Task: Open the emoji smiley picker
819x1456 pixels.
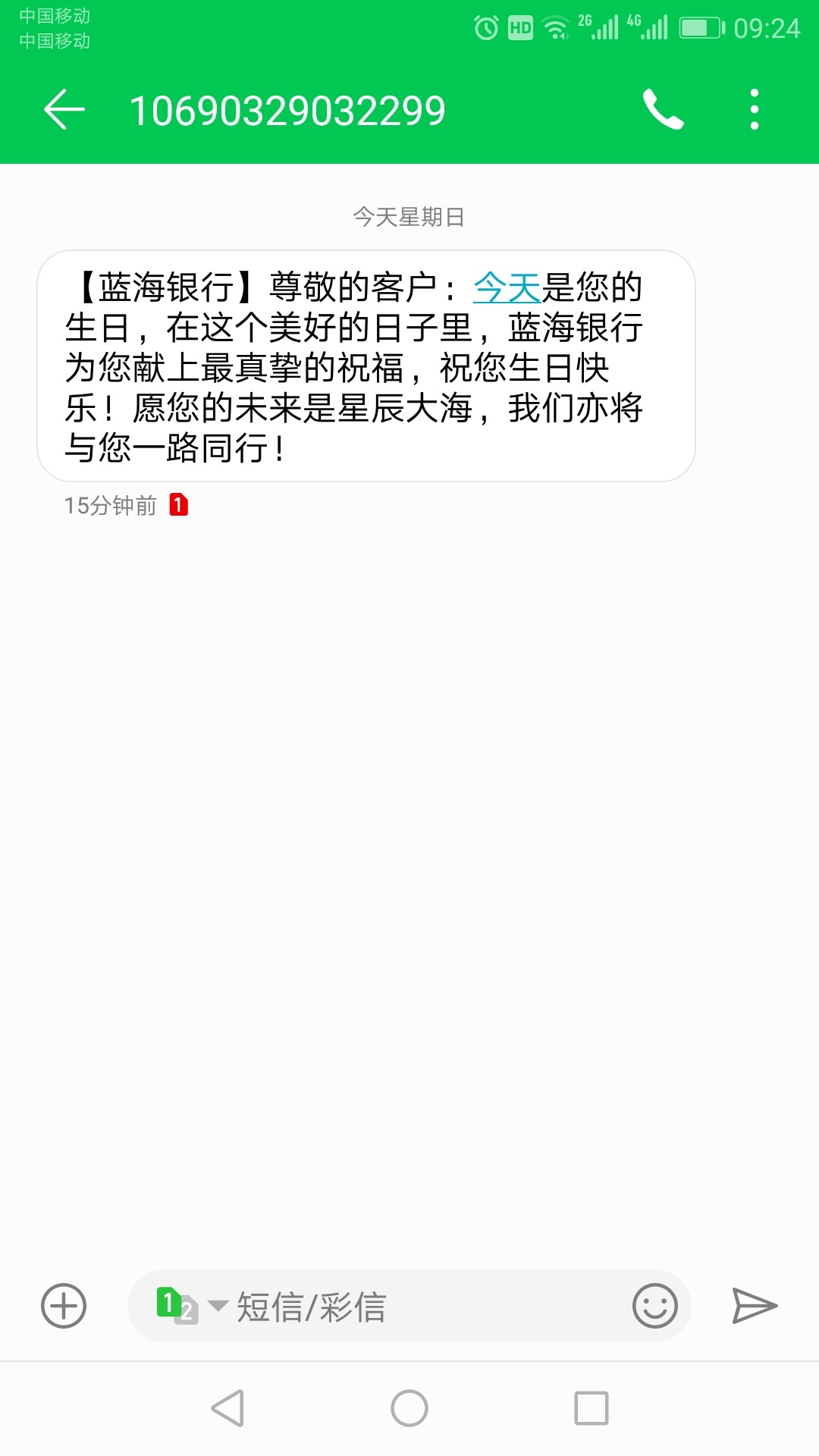Action: pos(654,1306)
